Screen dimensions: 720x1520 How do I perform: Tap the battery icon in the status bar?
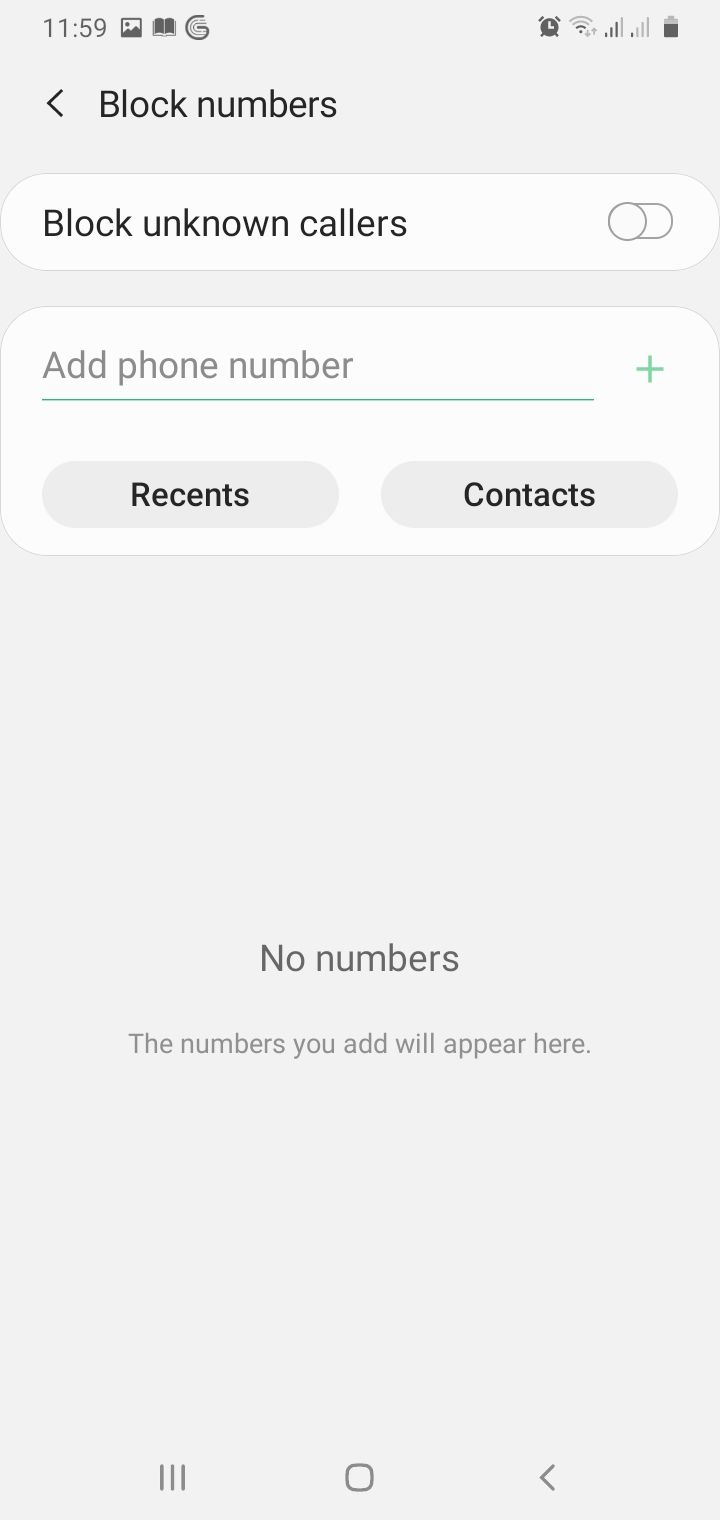[x=668, y=27]
